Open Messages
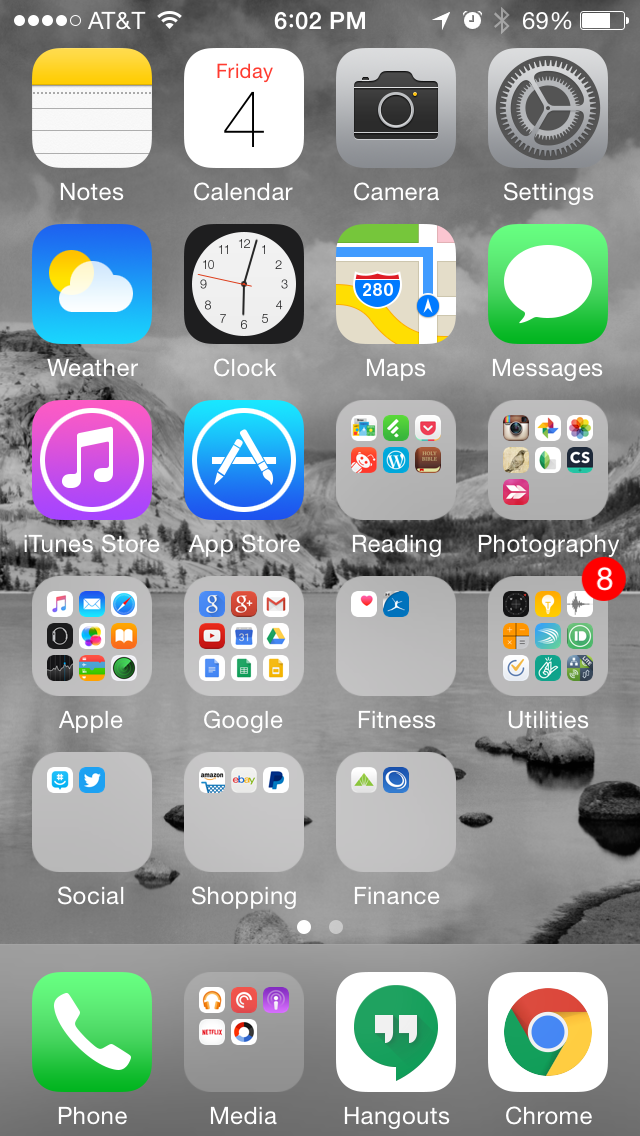This screenshot has width=640, height=1136. 548,284
